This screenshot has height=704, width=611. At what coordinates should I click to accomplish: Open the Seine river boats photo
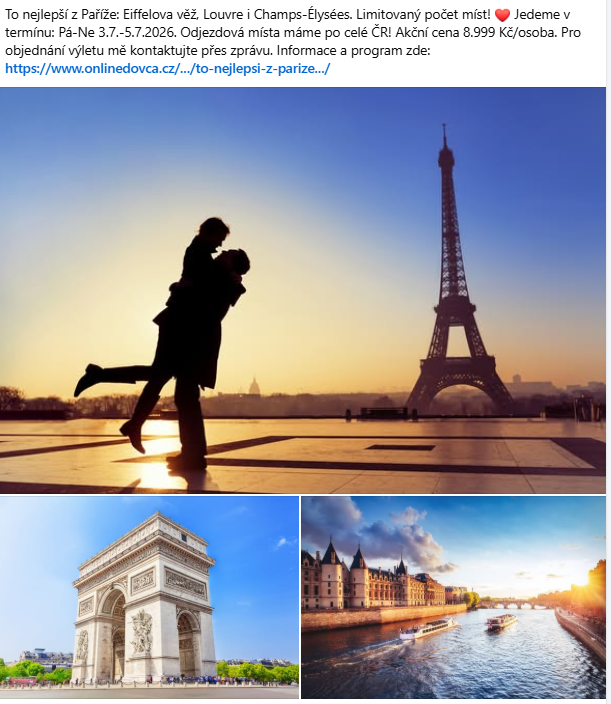coord(453,597)
